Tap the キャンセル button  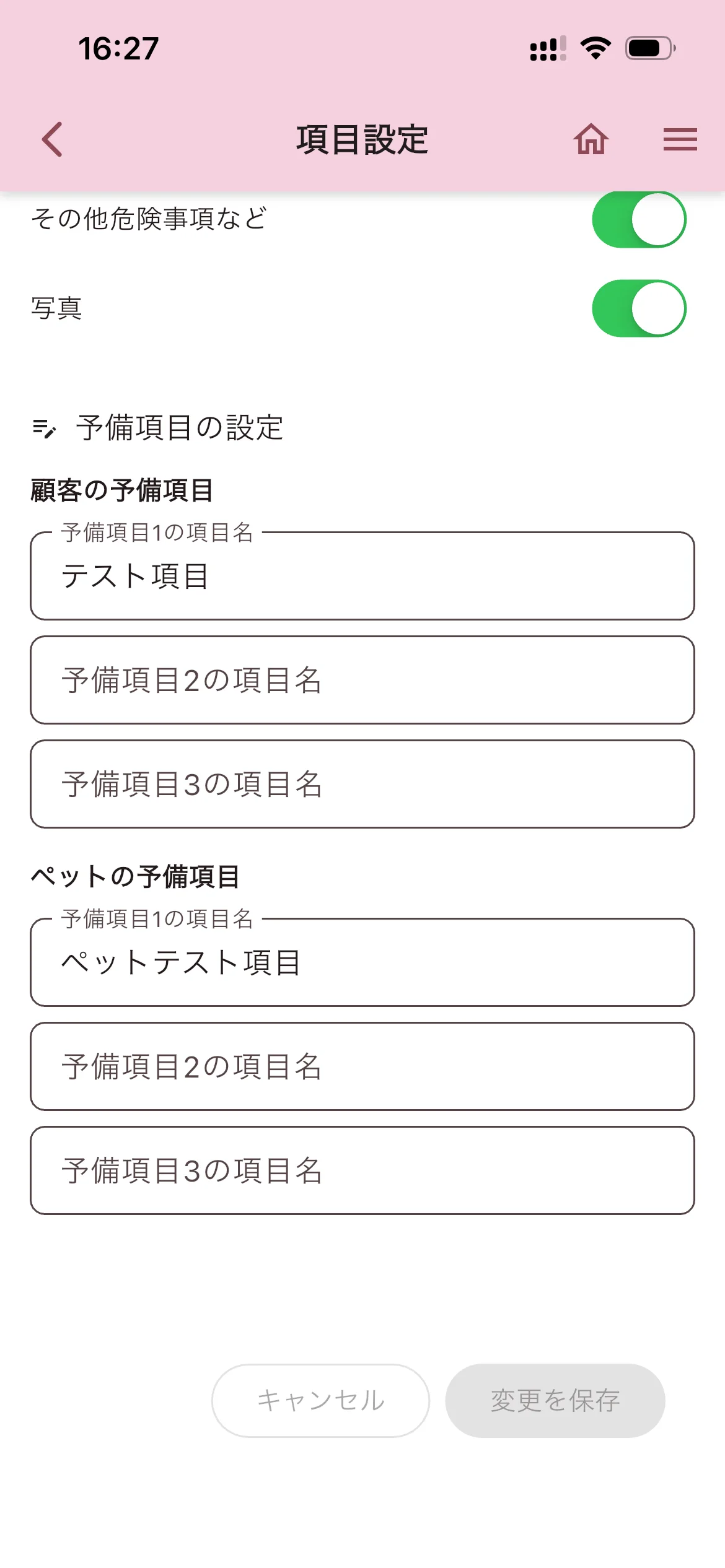[x=320, y=1401]
